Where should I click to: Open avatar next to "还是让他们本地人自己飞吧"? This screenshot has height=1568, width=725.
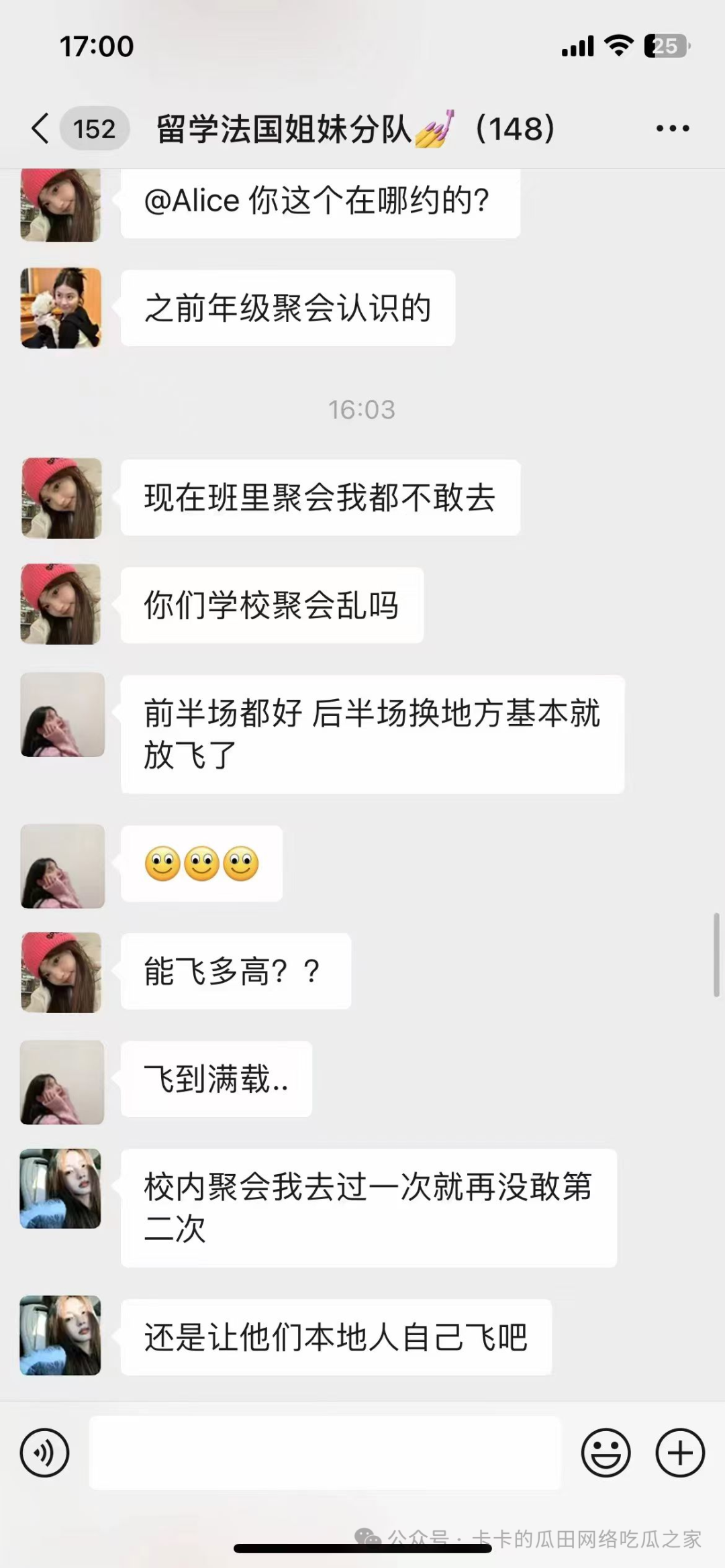(60, 1335)
